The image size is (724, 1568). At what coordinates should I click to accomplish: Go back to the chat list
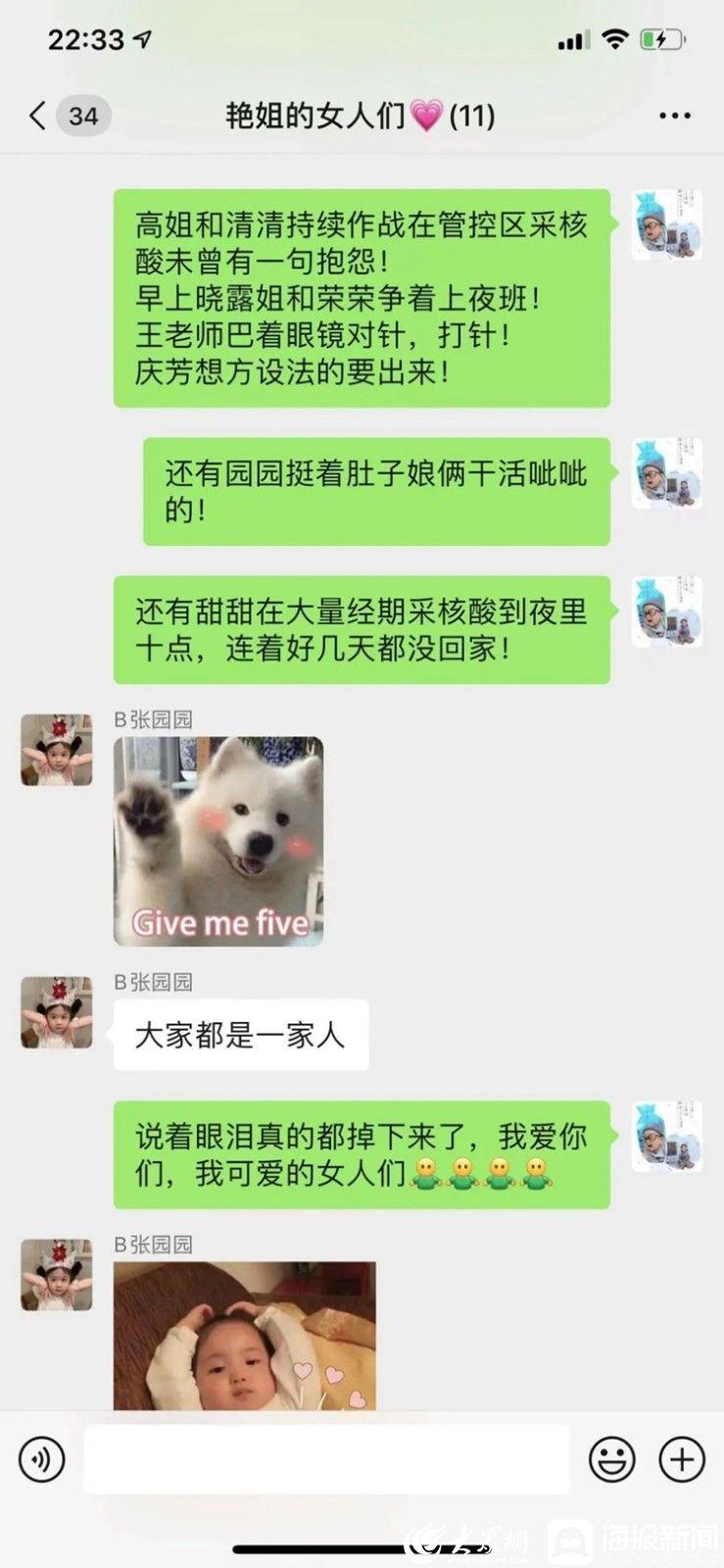[x=38, y=117]
